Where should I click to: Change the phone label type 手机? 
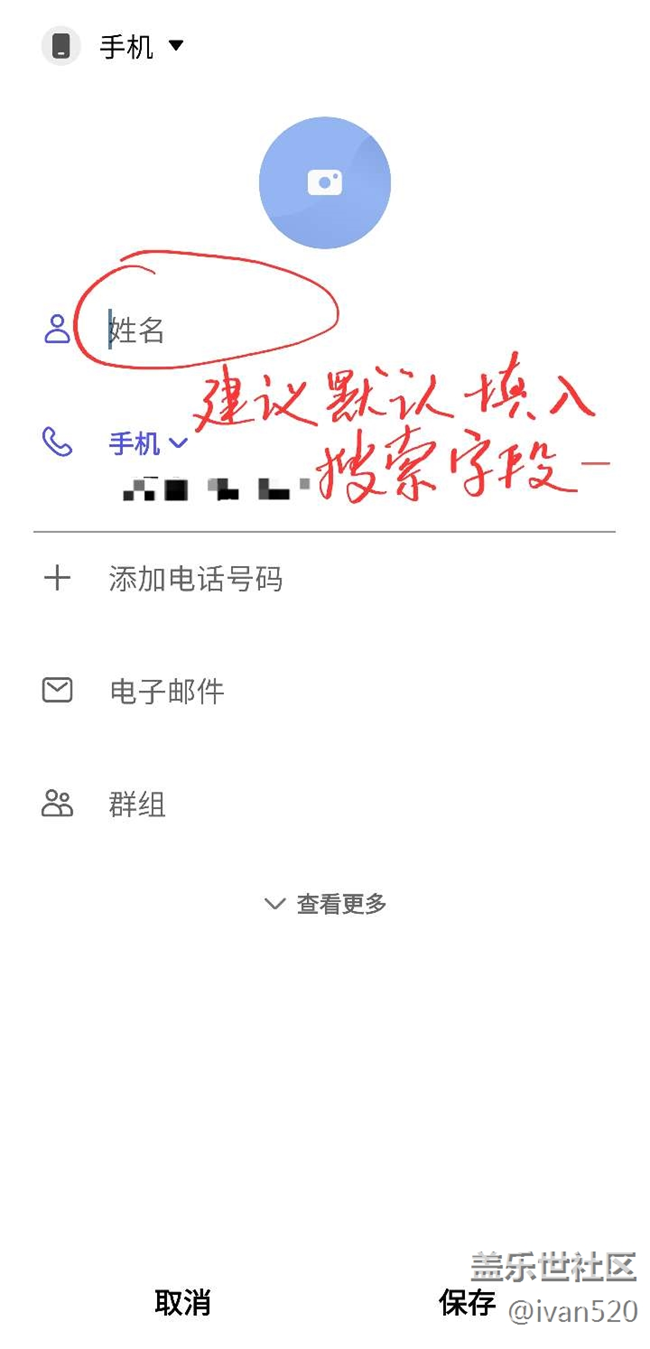[x=148, y=444]
